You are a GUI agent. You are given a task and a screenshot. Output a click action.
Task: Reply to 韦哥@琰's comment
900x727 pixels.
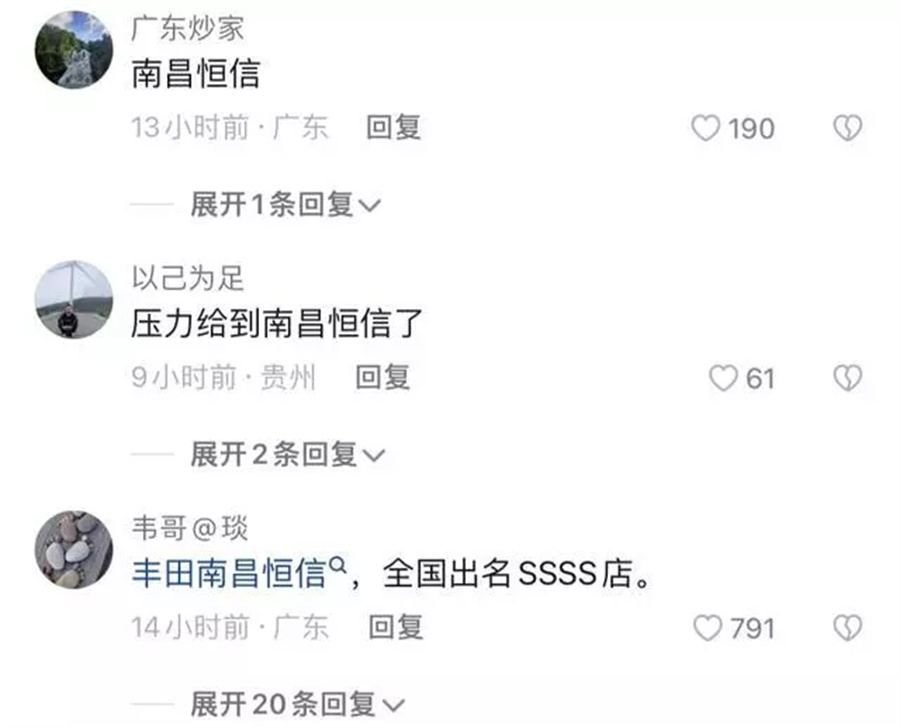pos(396,627)
